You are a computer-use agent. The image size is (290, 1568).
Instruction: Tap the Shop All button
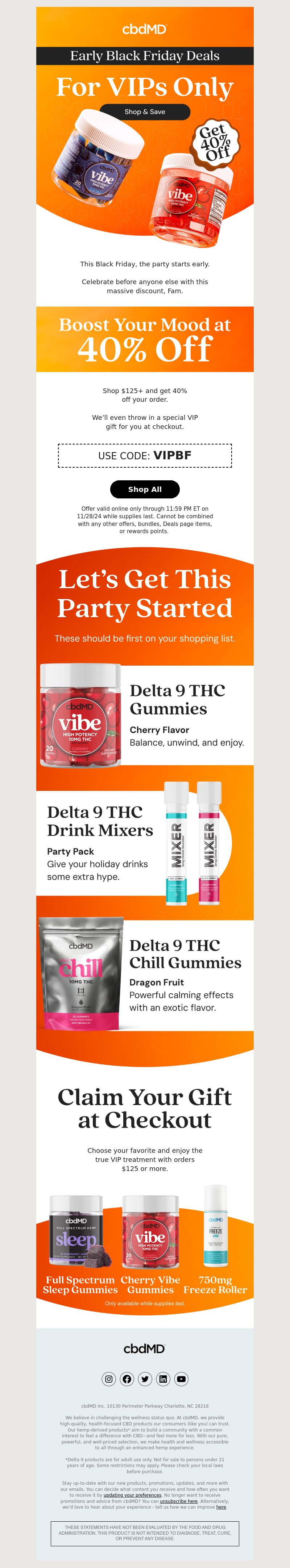(145, 489)
